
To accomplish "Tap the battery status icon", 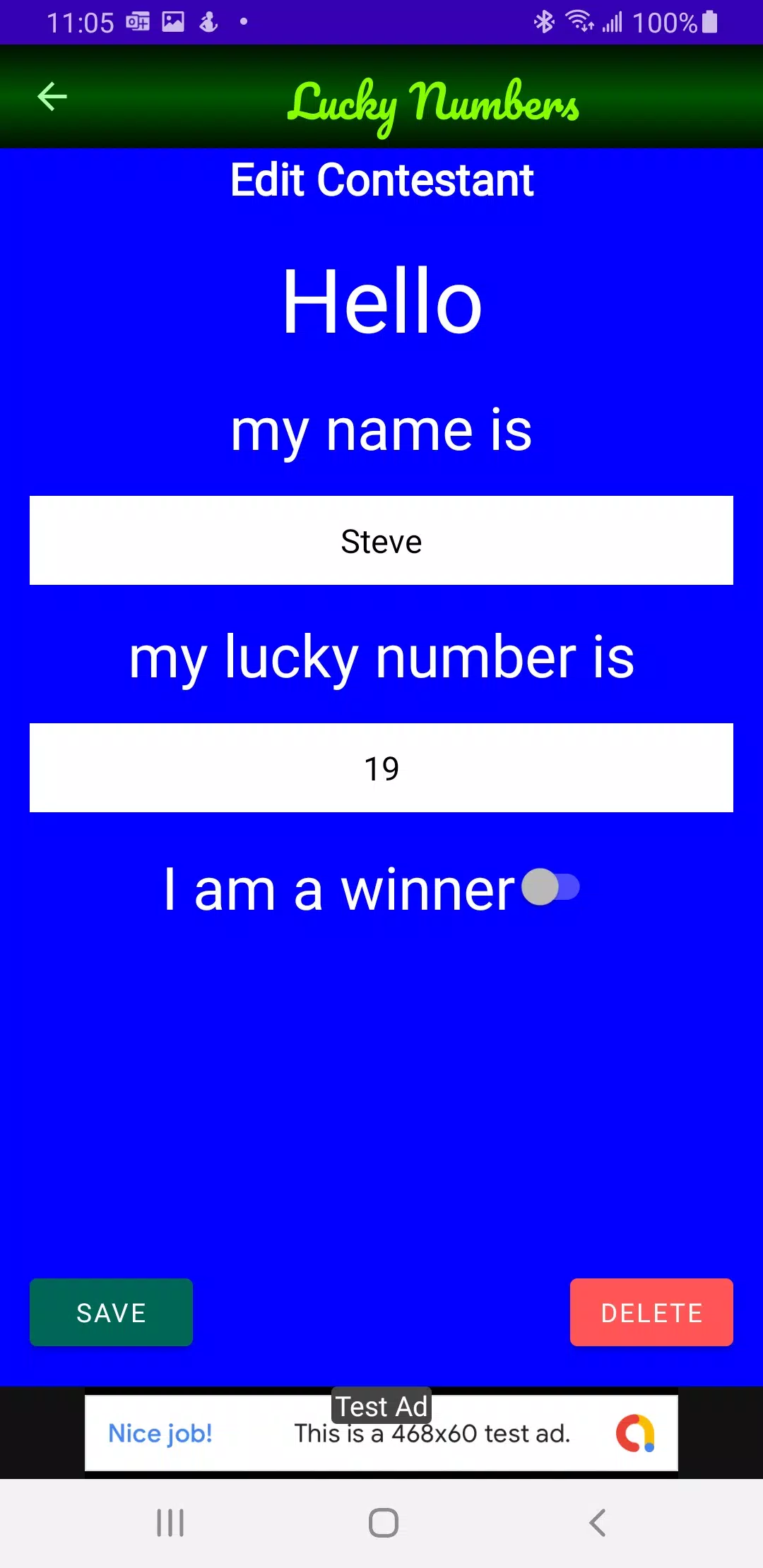I will 709,21.
